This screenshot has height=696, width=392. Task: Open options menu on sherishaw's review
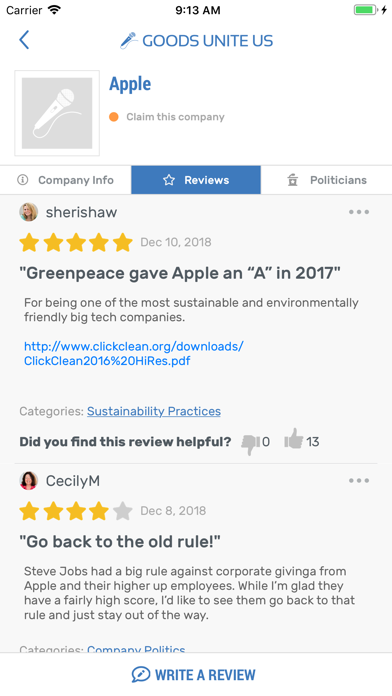pyautogui.click(x=359, y=212)
